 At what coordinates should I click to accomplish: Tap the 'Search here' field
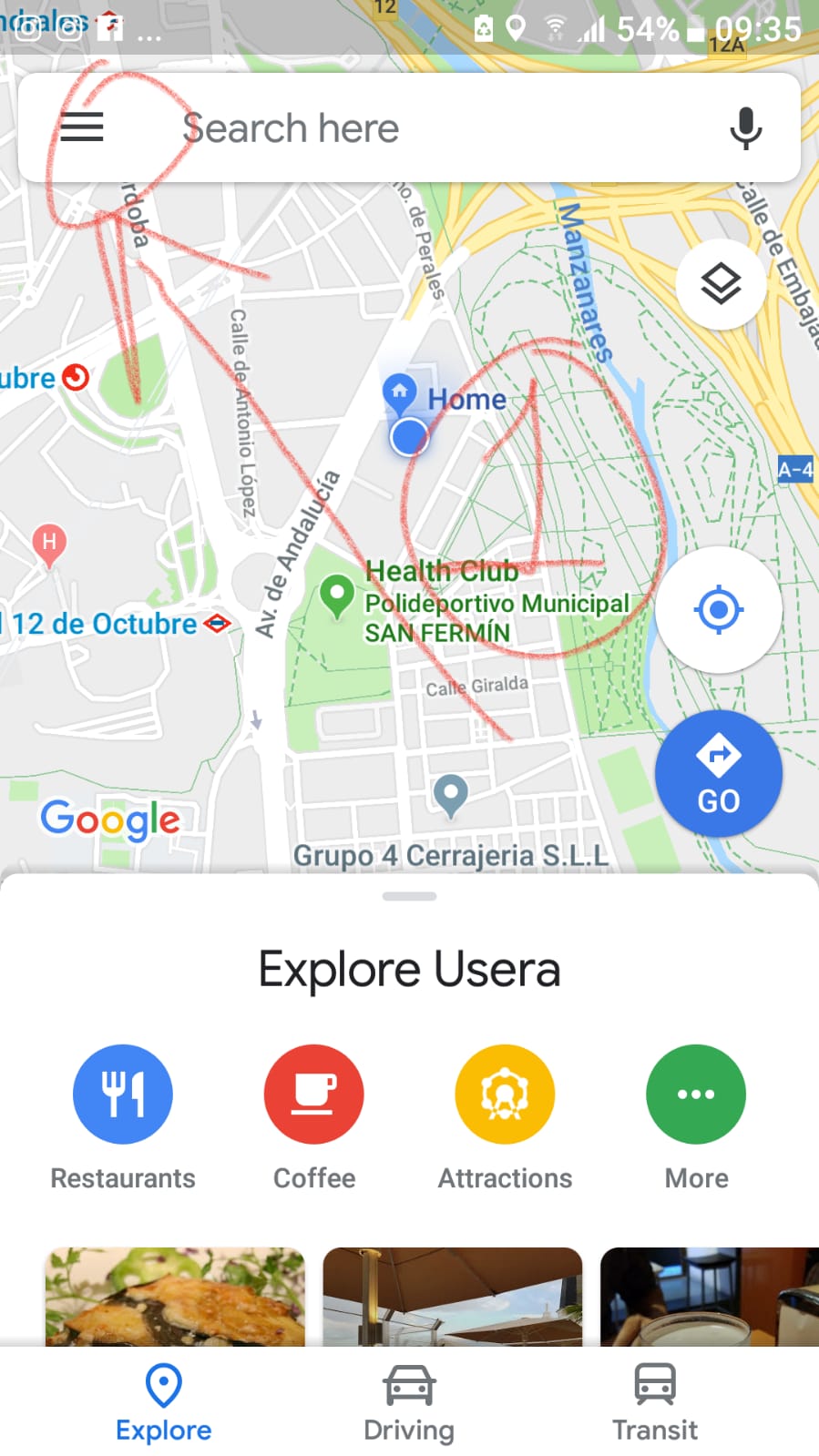(410, 128)
